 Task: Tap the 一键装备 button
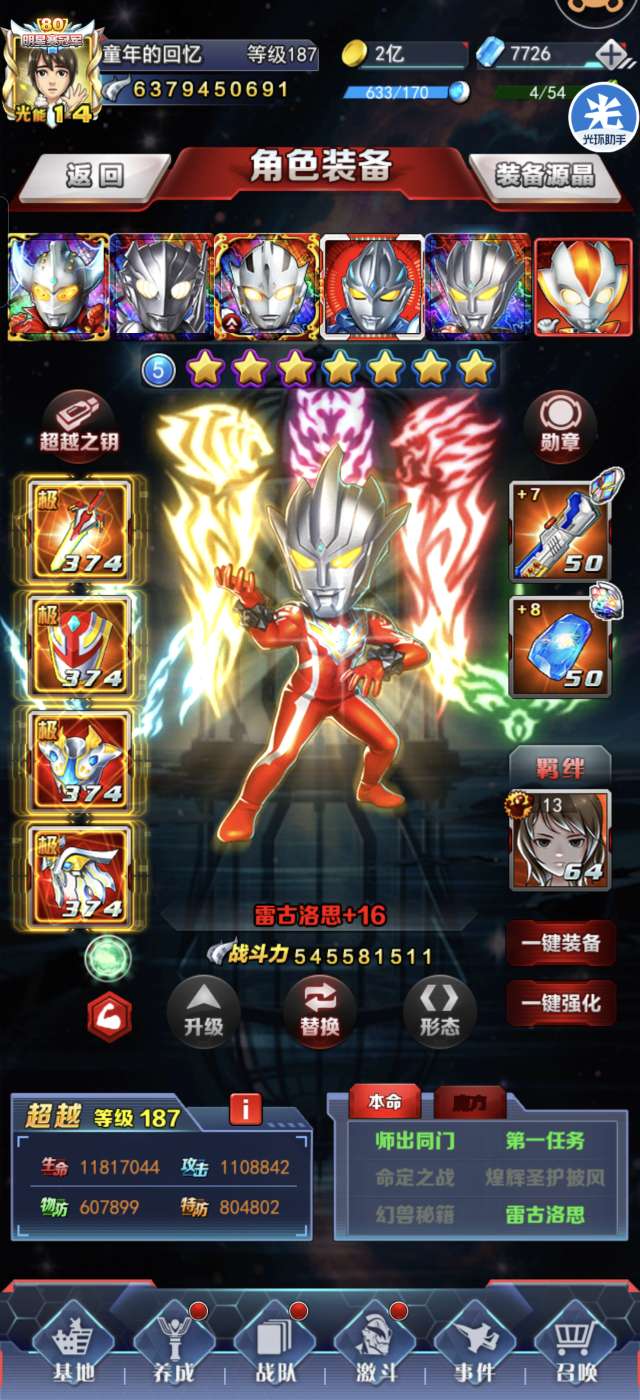pyautogui.click(x=561, y=943)
